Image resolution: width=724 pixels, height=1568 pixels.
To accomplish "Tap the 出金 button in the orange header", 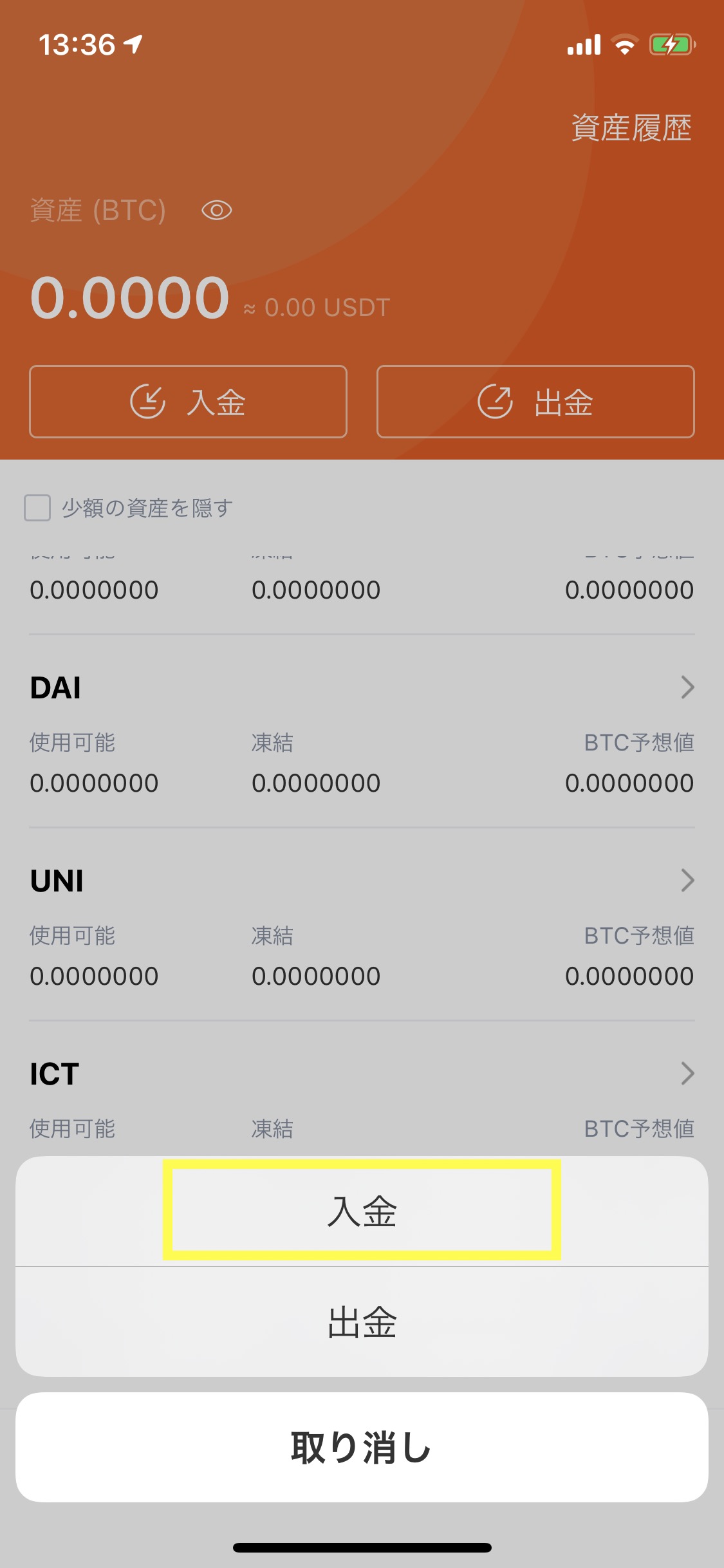I will (x=535, y=402).
